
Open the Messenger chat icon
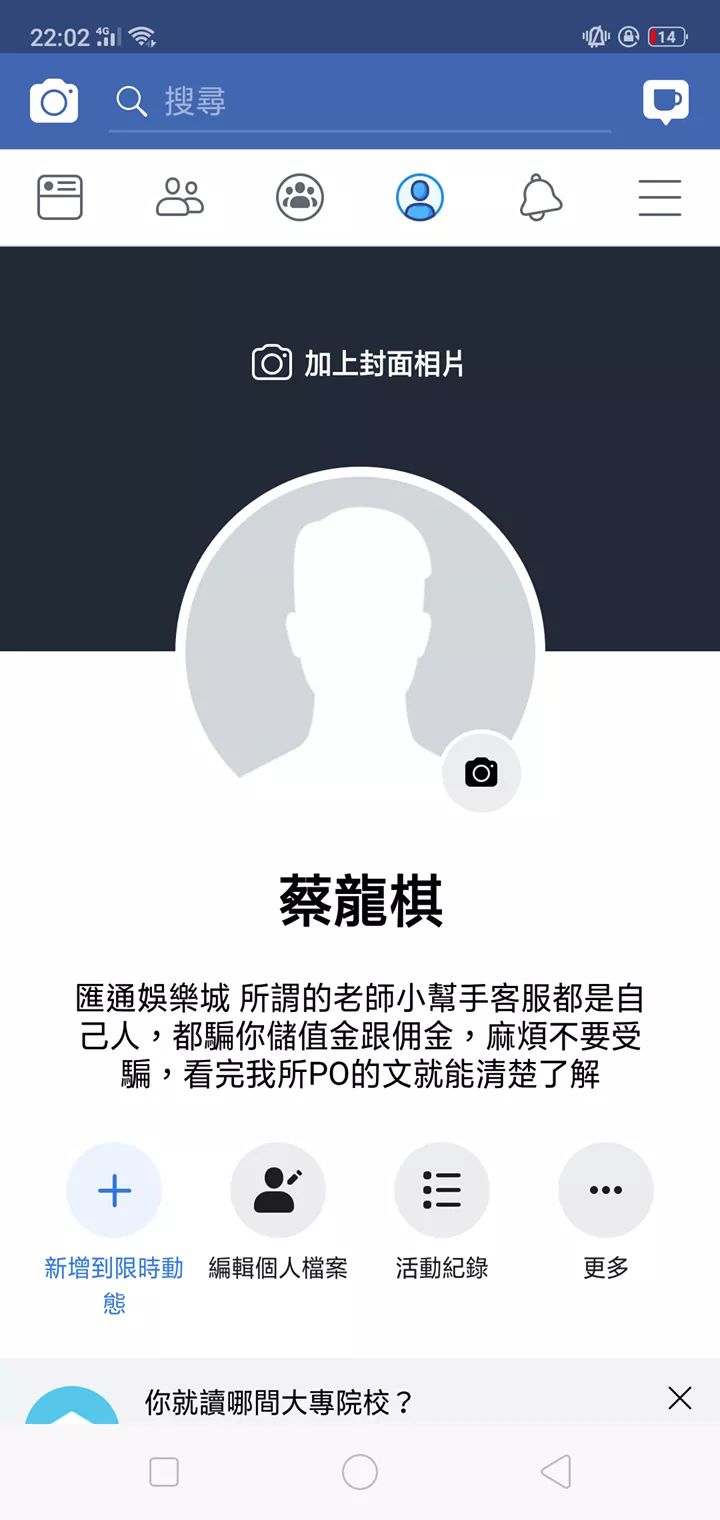666,101
